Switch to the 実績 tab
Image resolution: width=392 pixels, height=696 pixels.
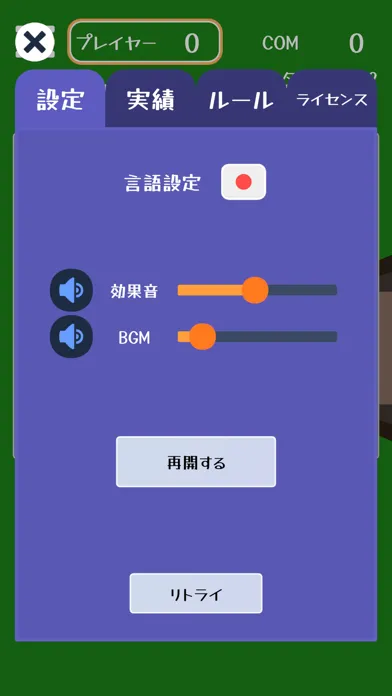point(151,99)
